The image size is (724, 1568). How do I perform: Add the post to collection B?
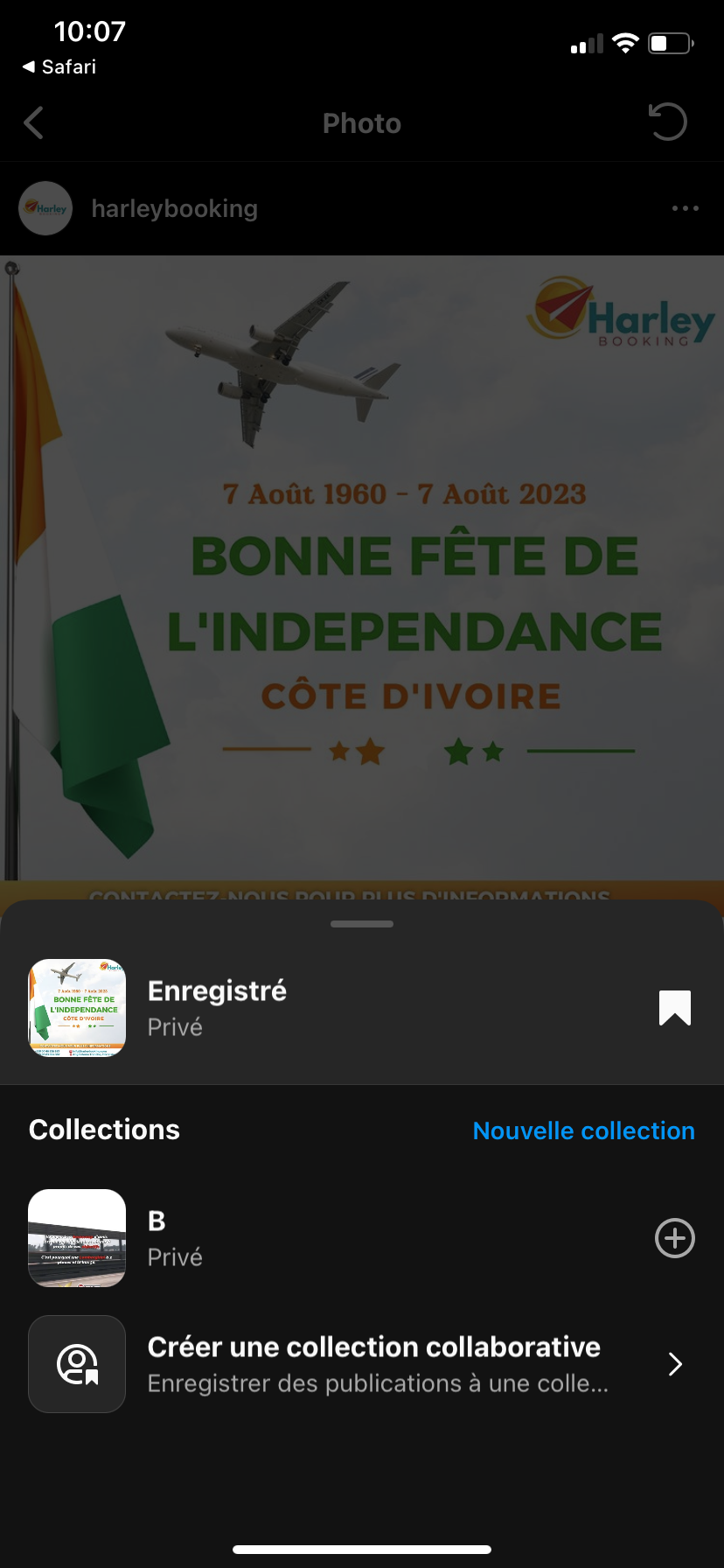point(674,1238)
